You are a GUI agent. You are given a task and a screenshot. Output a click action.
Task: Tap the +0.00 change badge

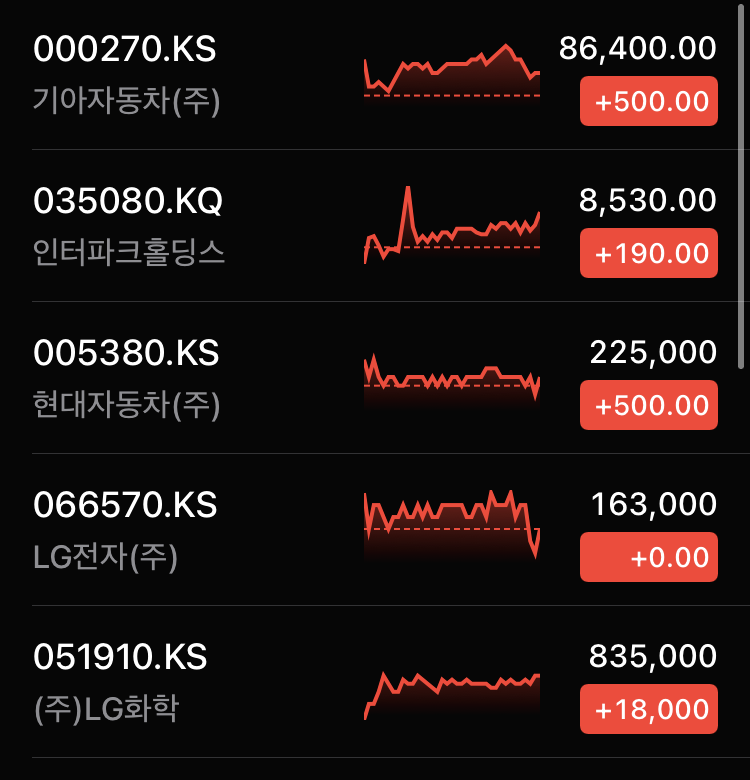point(649,557)
